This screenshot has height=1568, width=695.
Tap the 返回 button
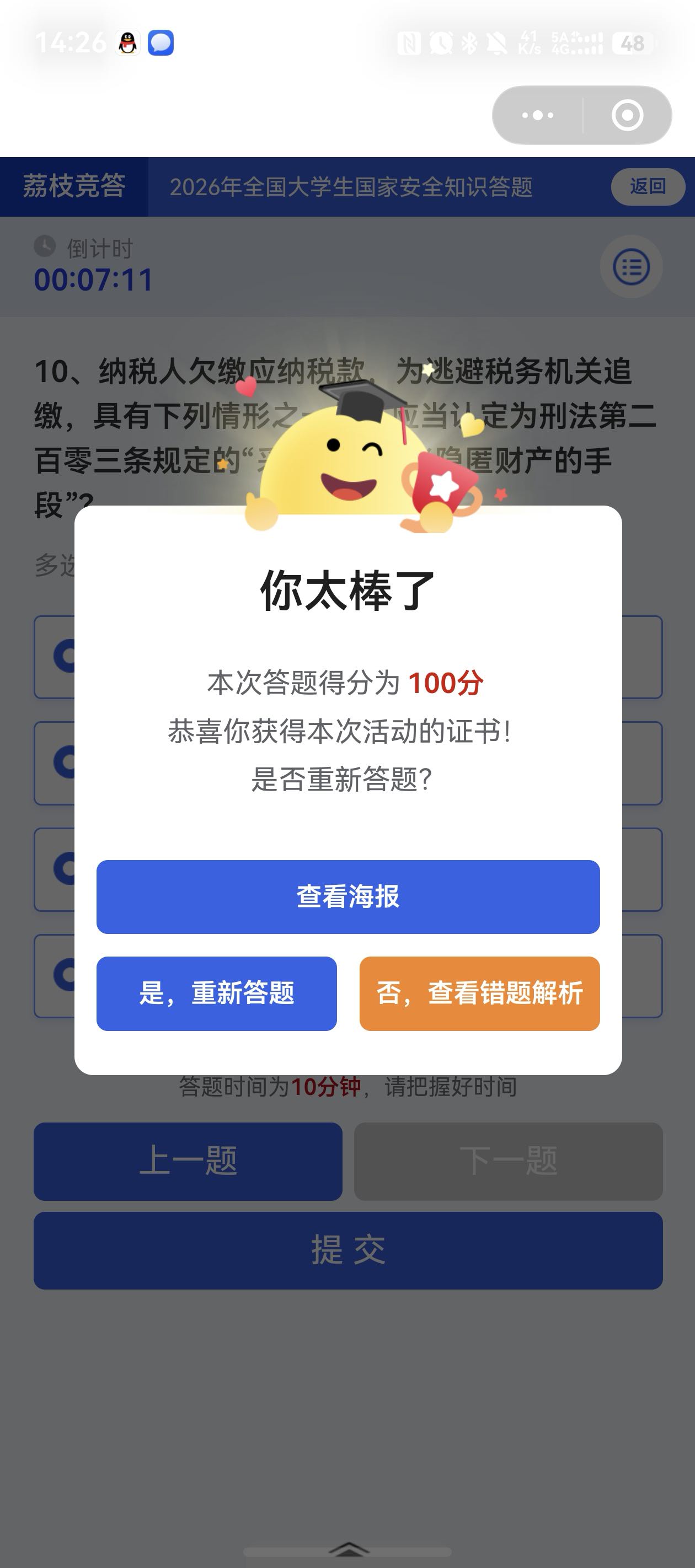point(648,186)
